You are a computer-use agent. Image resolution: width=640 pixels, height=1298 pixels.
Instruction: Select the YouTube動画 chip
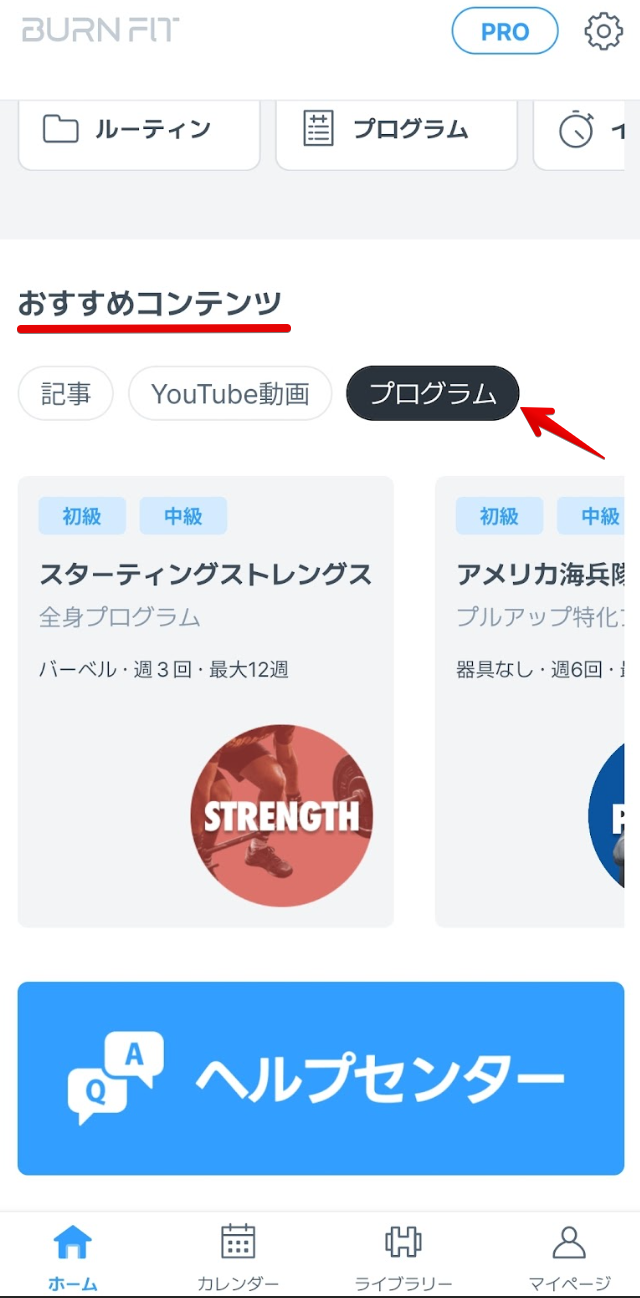click(x=230, y=394)
